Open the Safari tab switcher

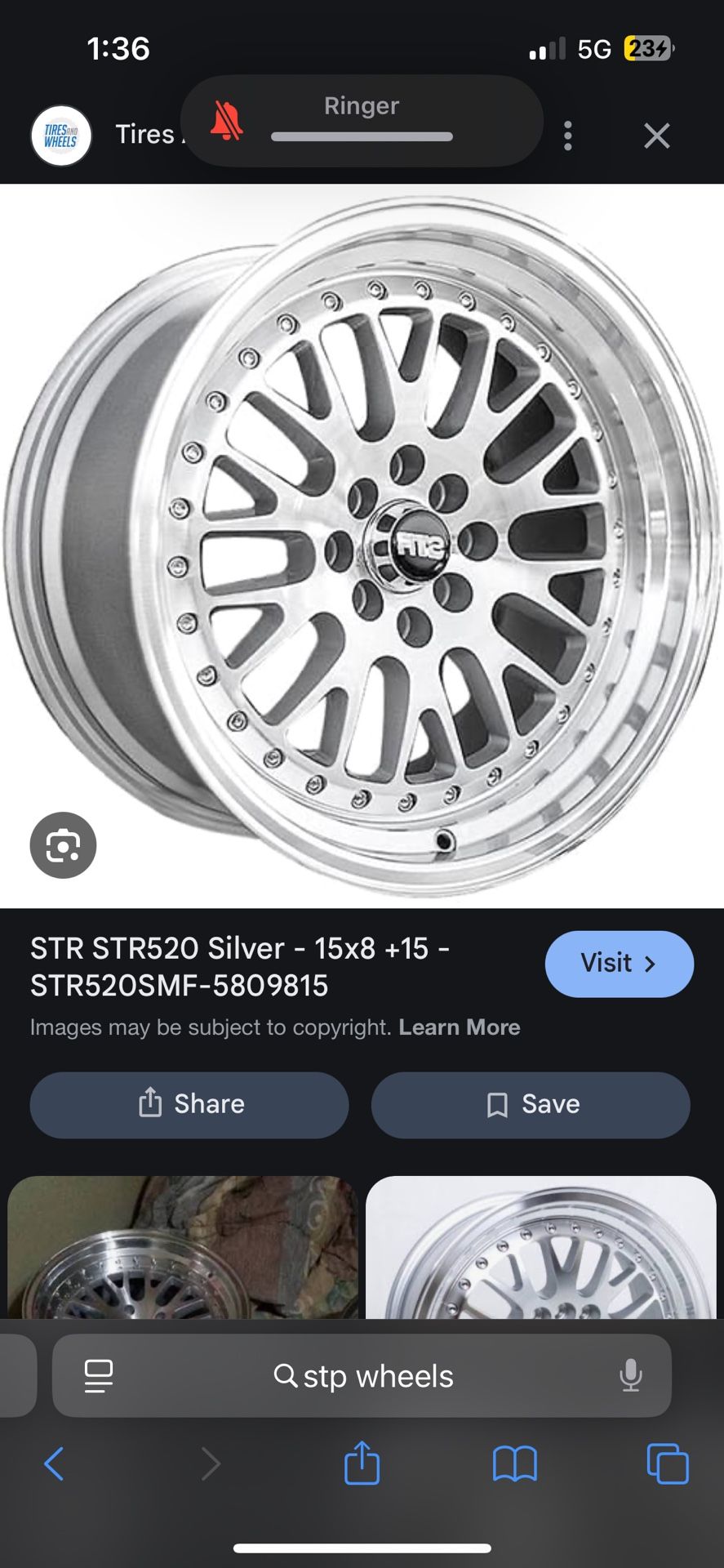point(667,1464)
